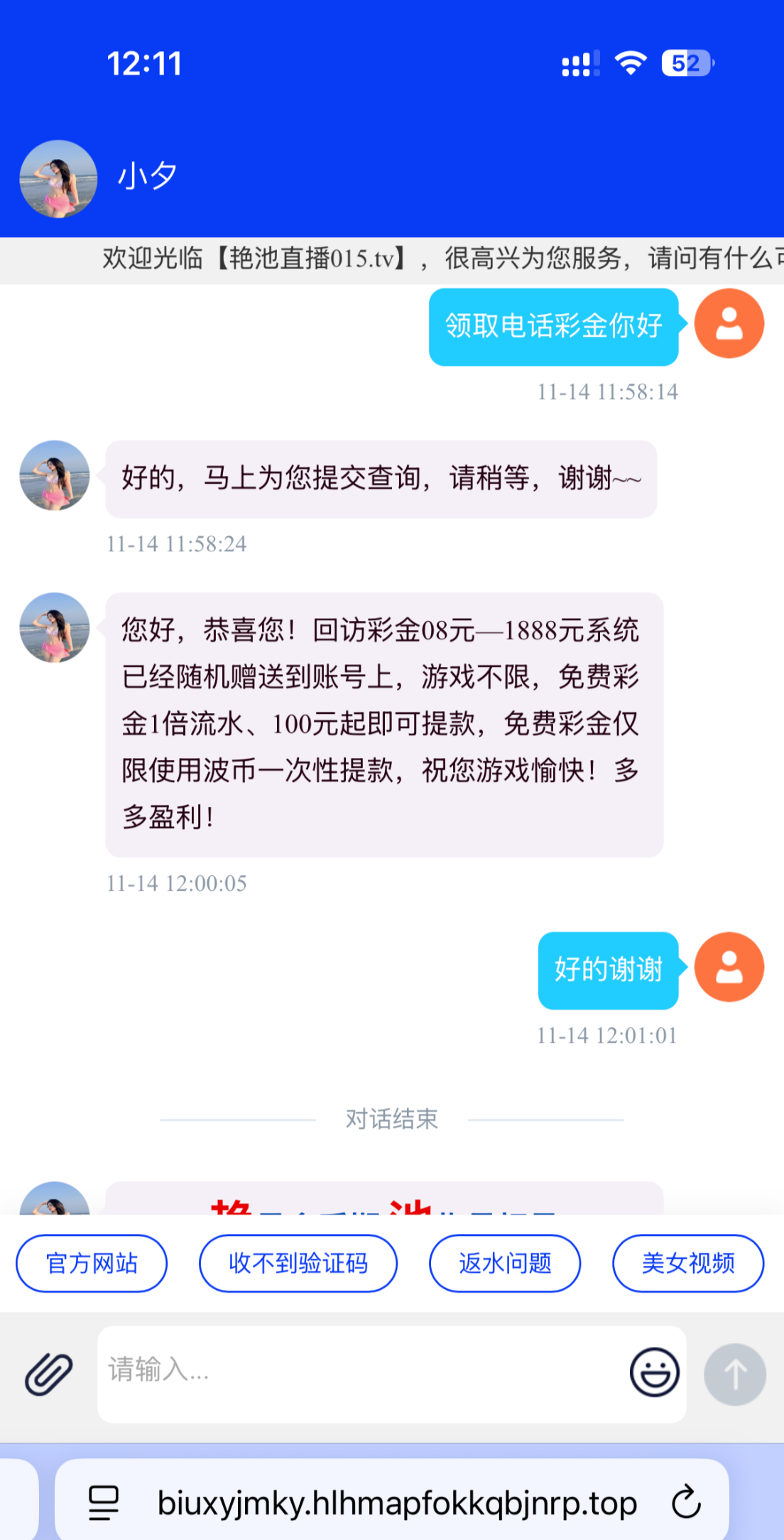Open the 美女视频 chip
This screenshot has width=784, height=1540.
pos(688,1263)
